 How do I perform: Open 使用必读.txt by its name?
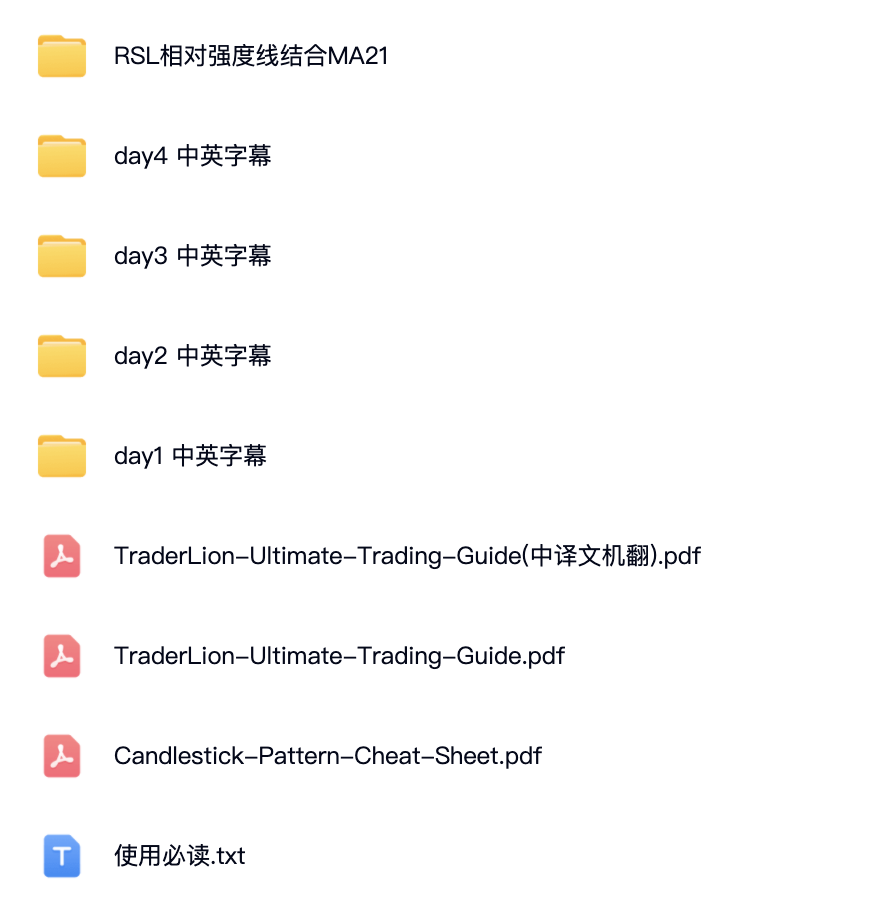[179, 856]
